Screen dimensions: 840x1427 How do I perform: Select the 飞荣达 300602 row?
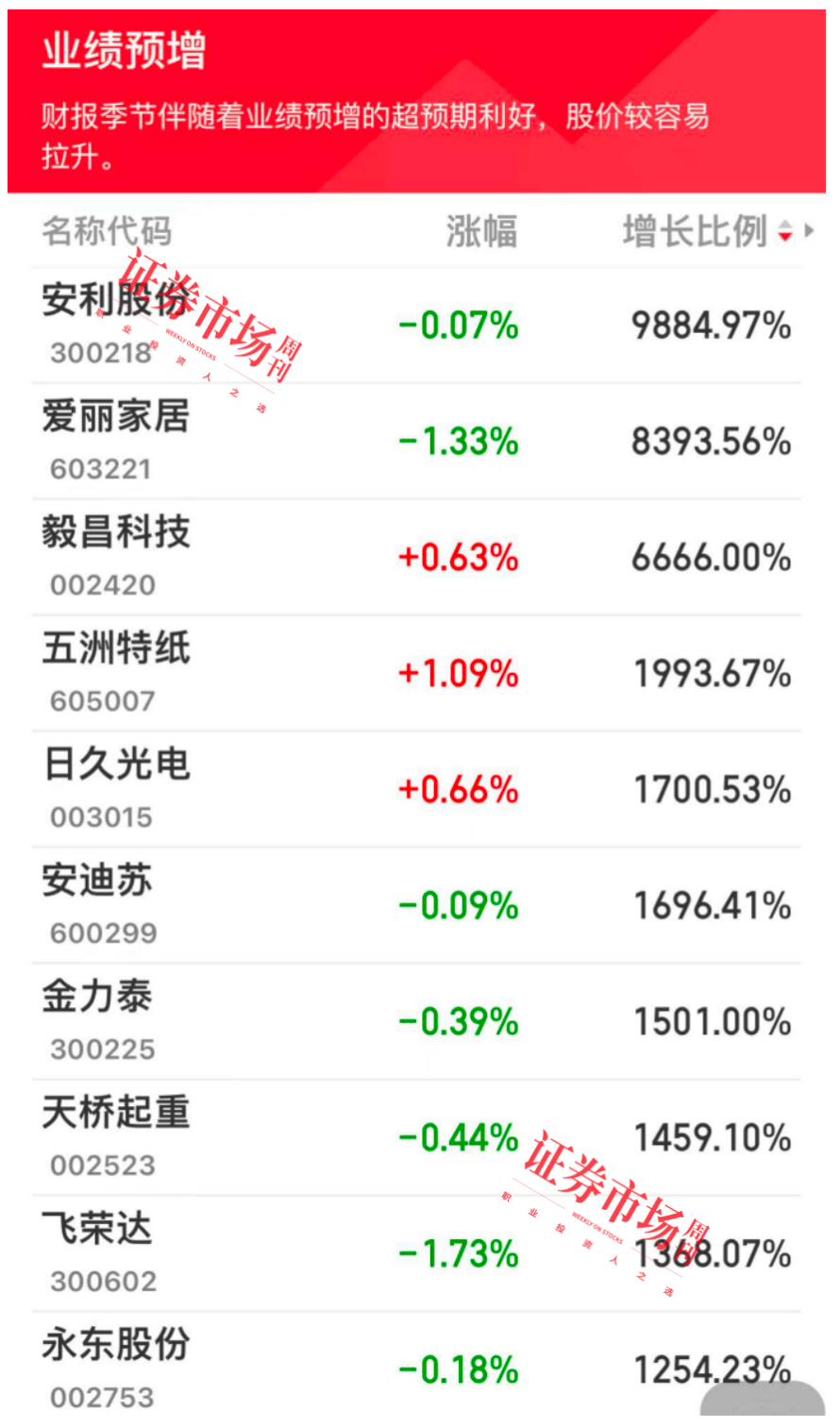click(416, 1254)
